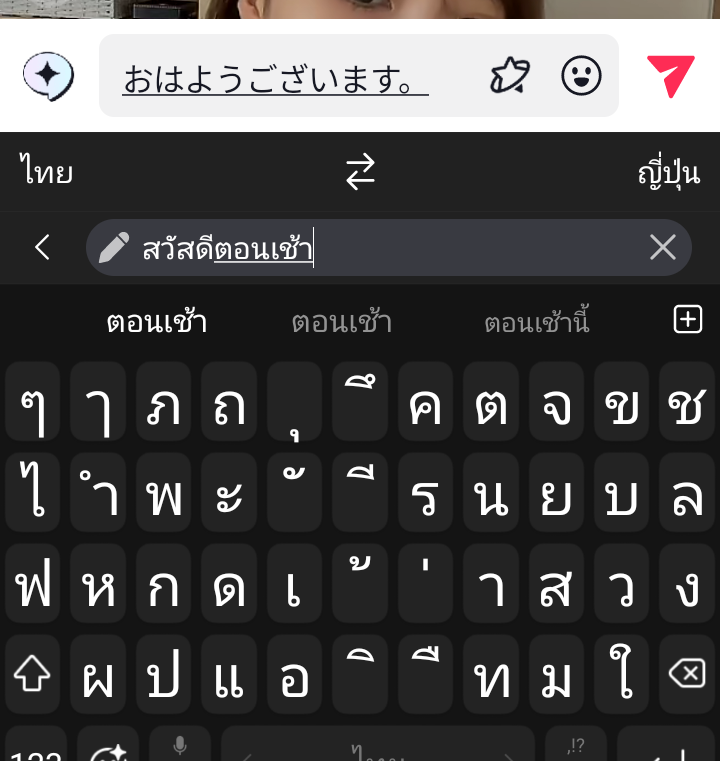This screenshot has height=761, width=720.
Task: Tap the shift key
Action: 33,675
